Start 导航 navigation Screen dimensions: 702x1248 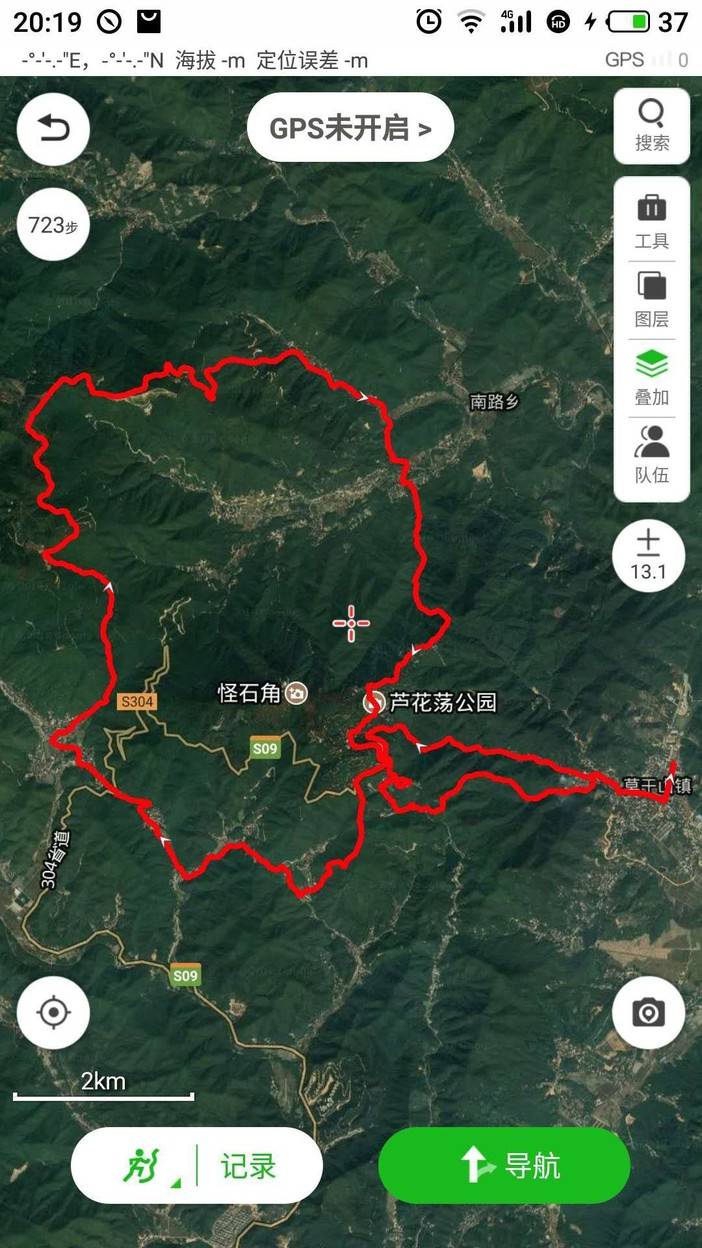pos(504,1165)
